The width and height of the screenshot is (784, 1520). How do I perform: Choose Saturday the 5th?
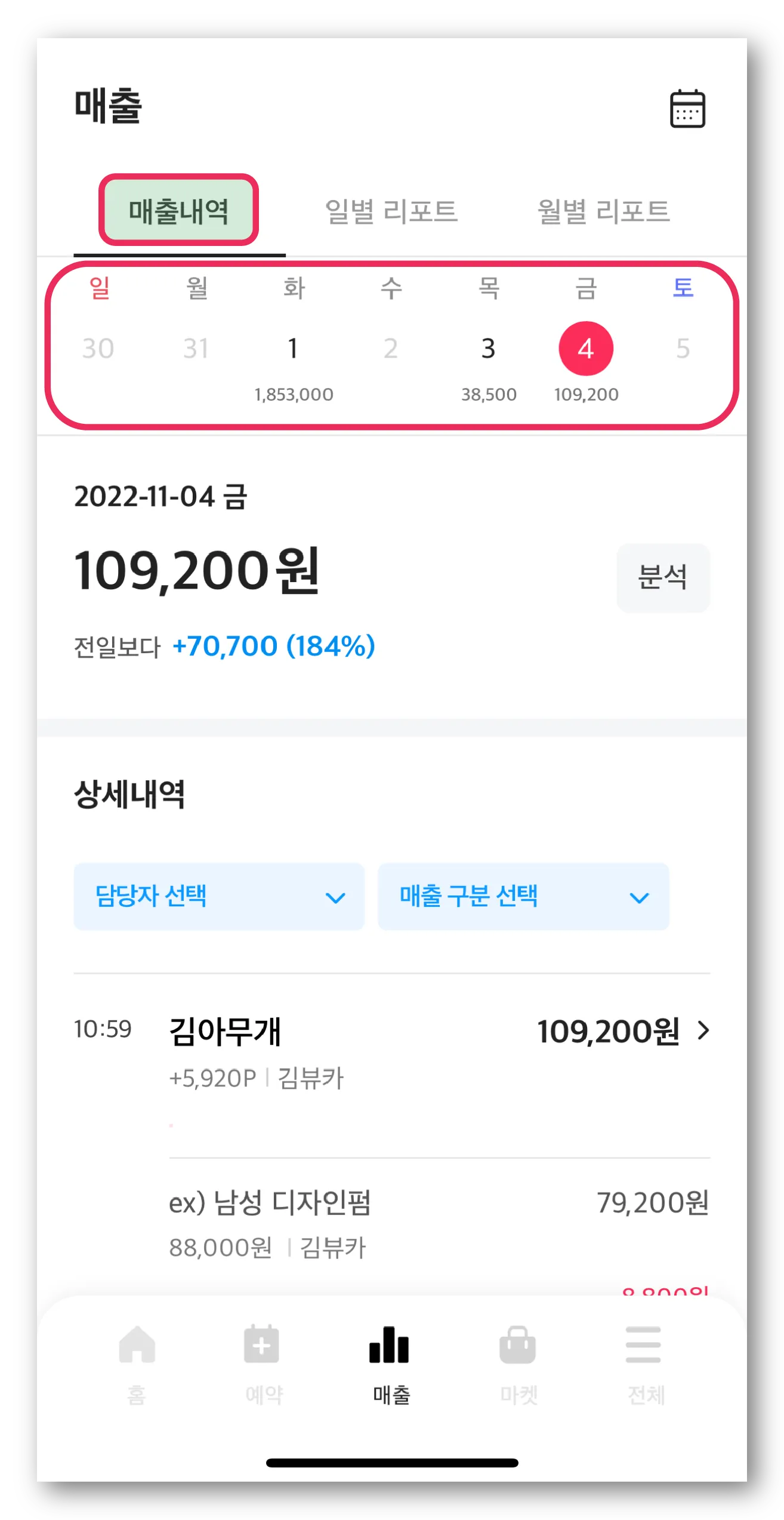[x=683, y=349]
